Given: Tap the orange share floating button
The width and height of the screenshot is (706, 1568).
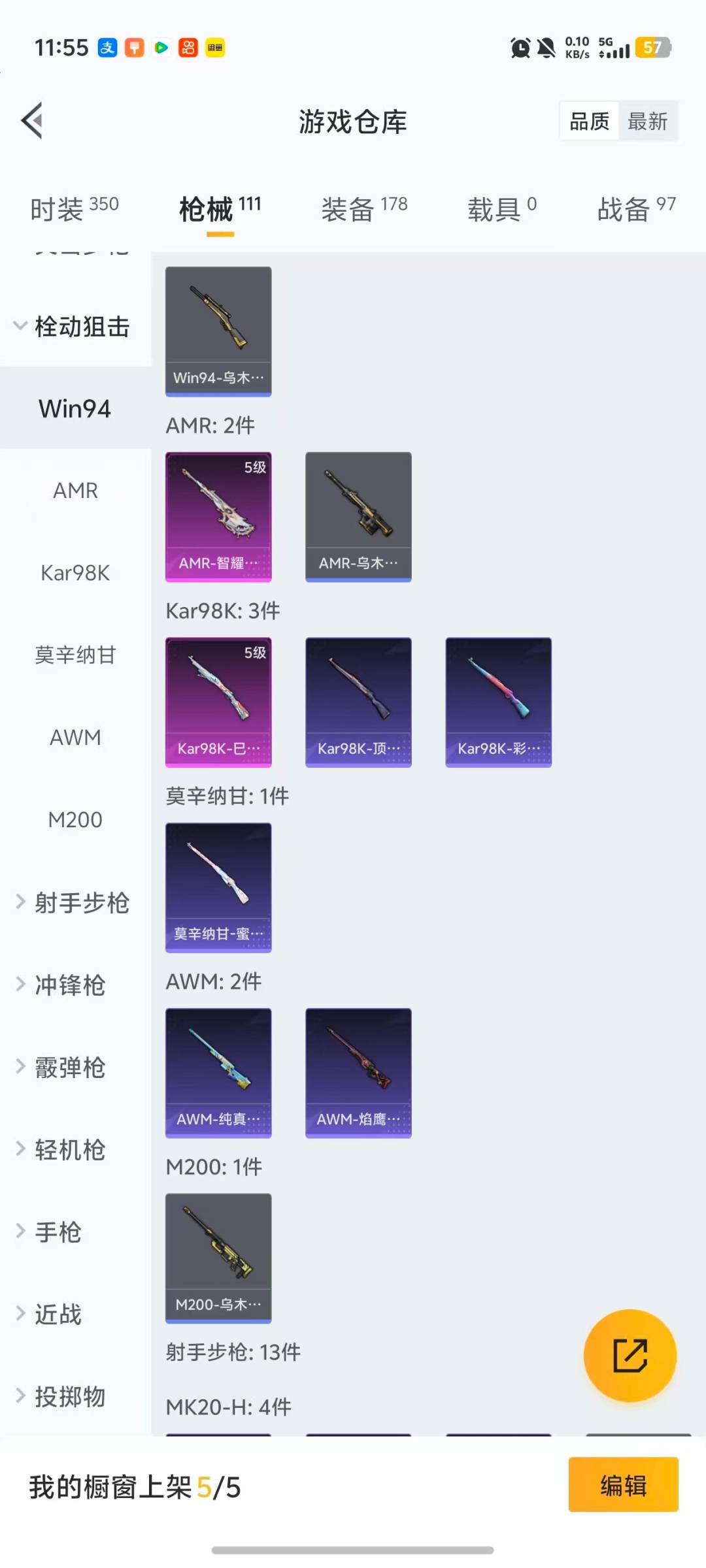Looking at the screenshot, I should pos(630,1356).
